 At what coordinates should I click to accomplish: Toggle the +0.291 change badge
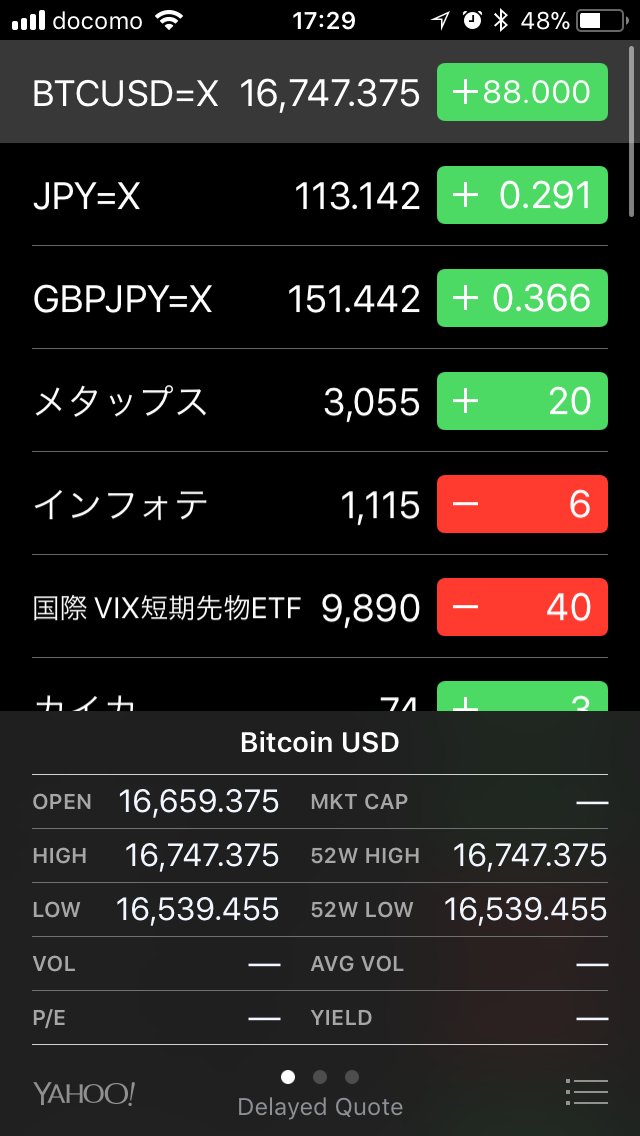point(522,195)
